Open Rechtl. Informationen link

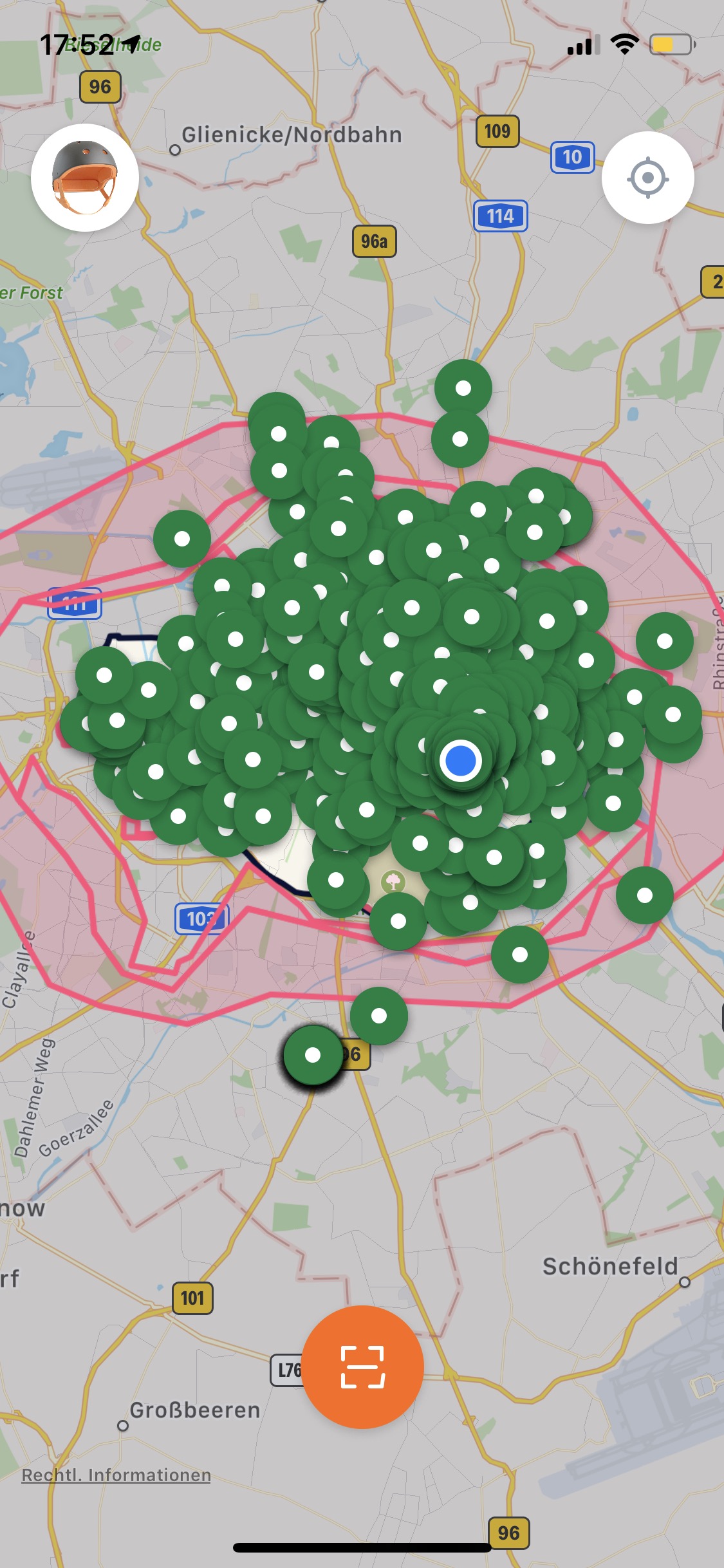point(116,1475)
